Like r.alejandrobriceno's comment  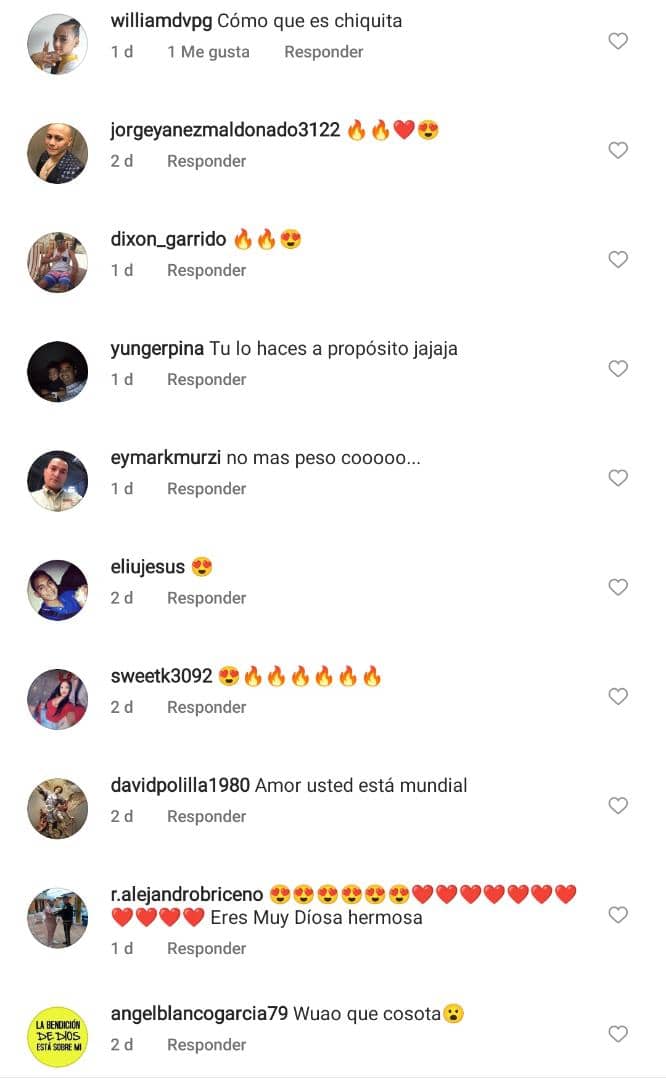tap(618, 915)
